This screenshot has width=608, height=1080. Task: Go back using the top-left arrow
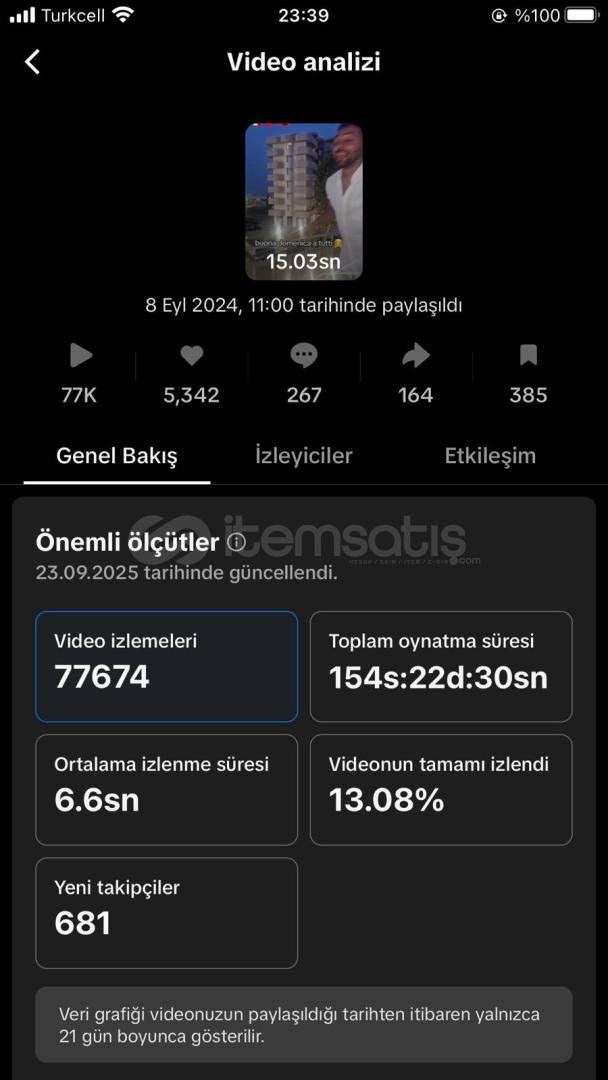tap(32, 62)
